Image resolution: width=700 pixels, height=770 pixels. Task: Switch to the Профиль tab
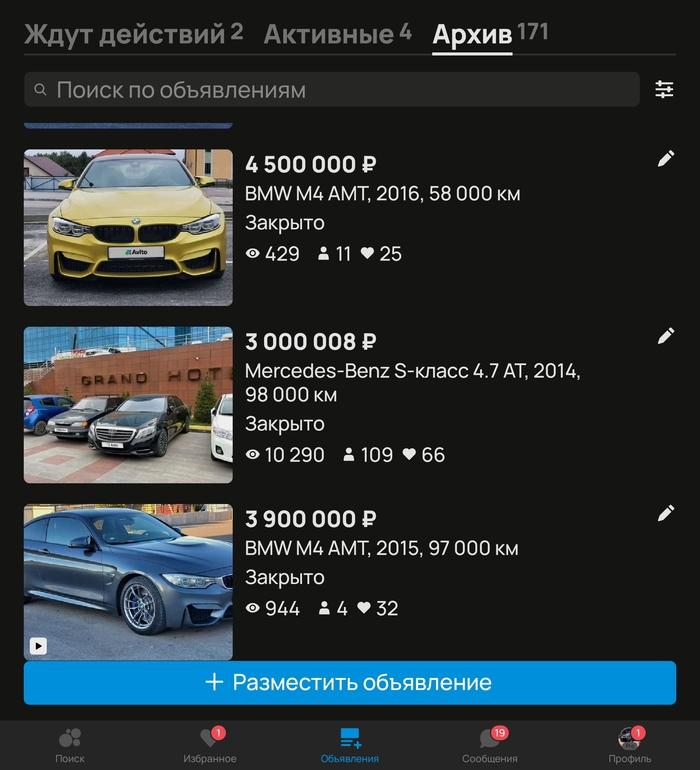coord(630,745)
